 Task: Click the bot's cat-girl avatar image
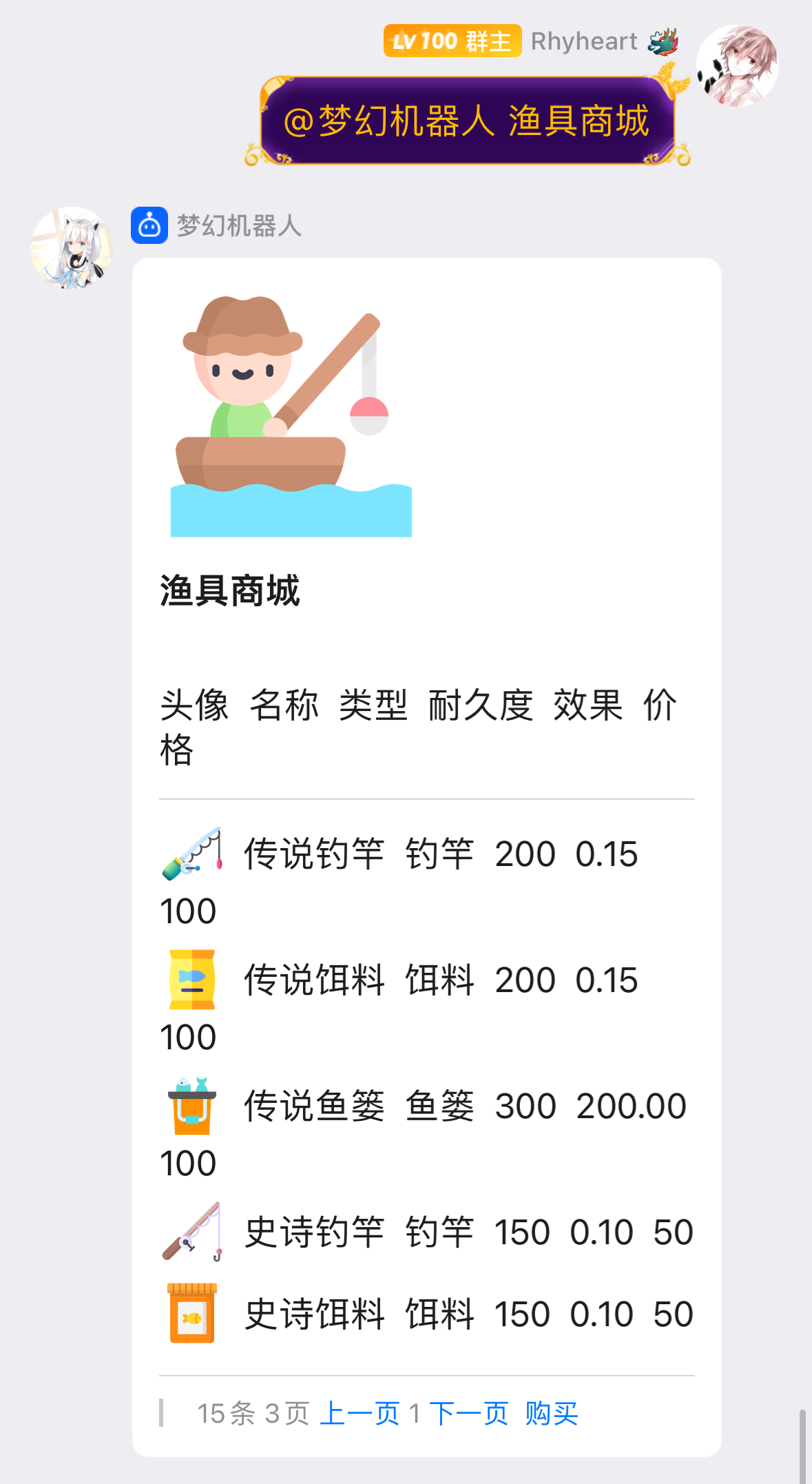coord(74,248)
